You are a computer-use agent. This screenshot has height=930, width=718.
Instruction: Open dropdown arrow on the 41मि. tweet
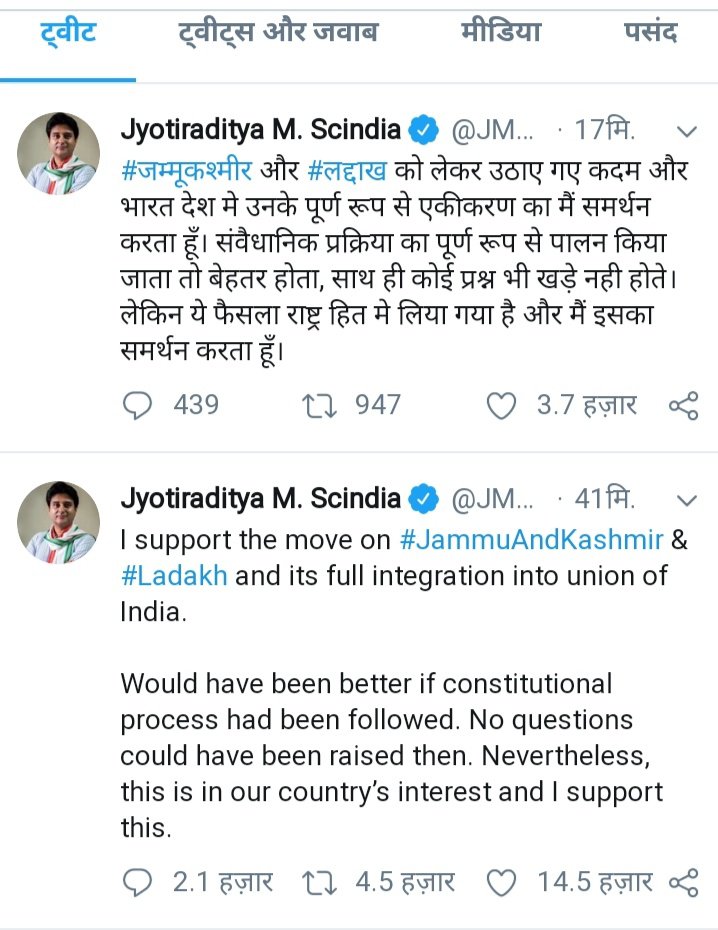[687, 499]
